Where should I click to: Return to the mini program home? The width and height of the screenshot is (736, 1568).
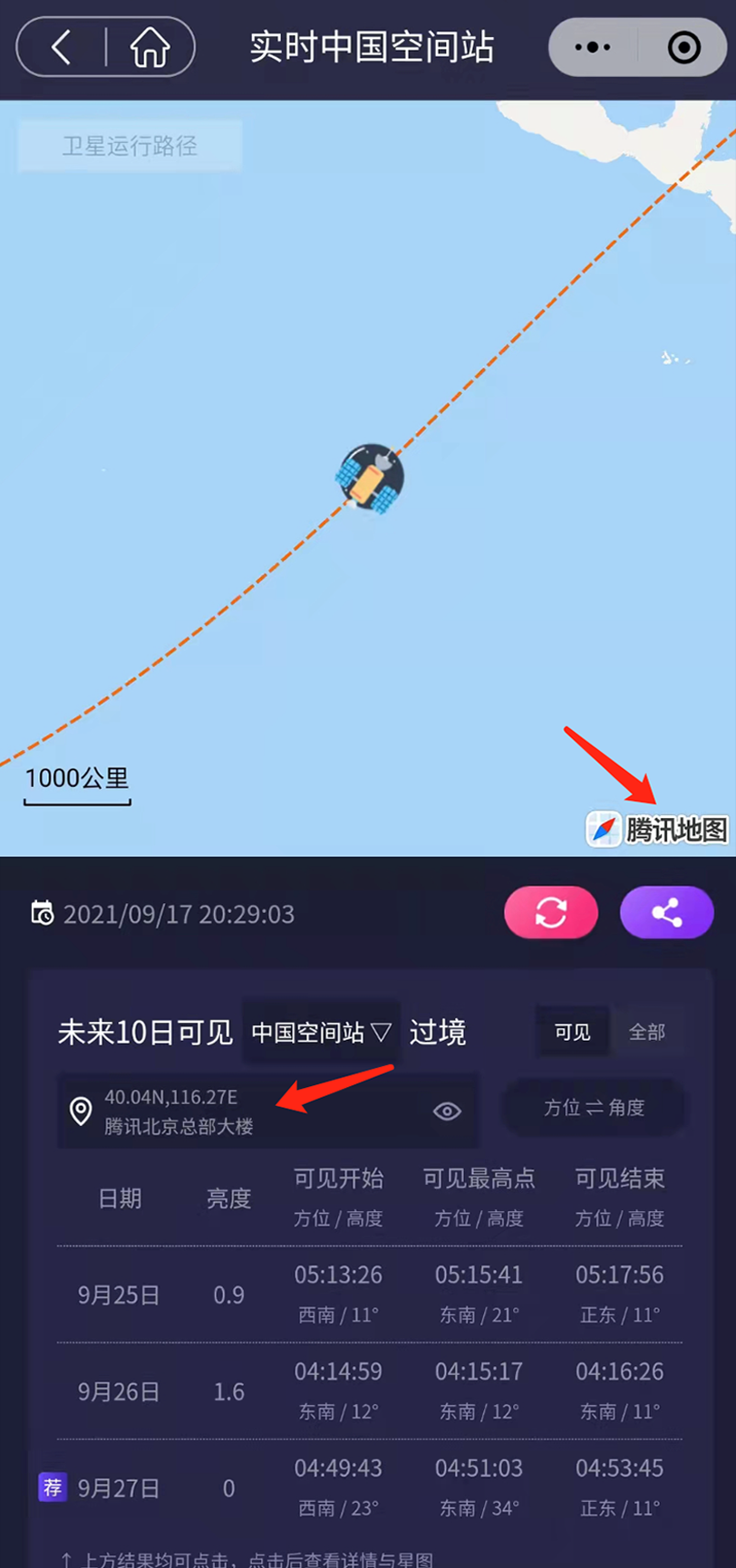click(x=150, y=47)
